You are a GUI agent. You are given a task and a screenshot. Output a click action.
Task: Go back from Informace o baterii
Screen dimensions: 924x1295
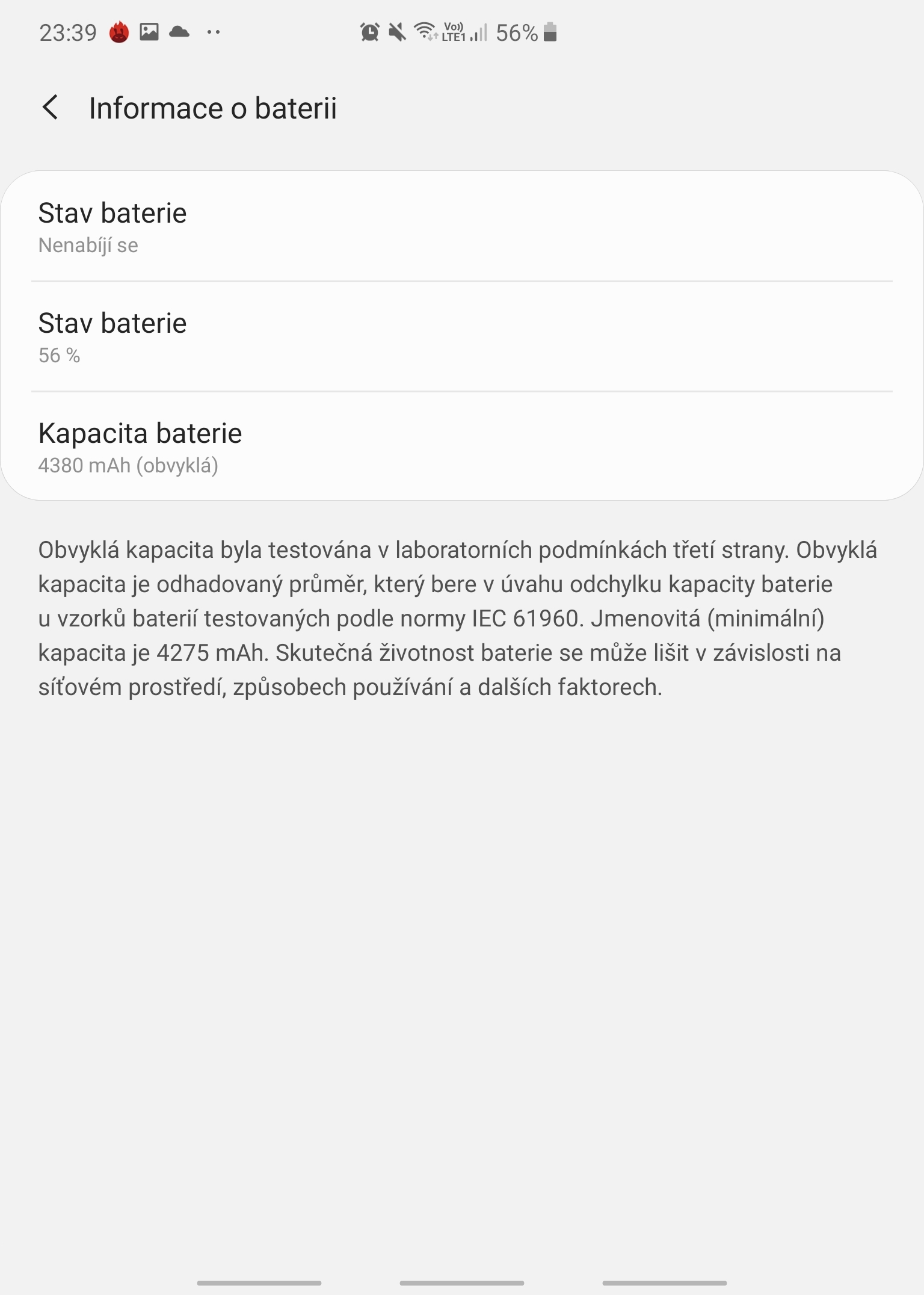[51, 108]
